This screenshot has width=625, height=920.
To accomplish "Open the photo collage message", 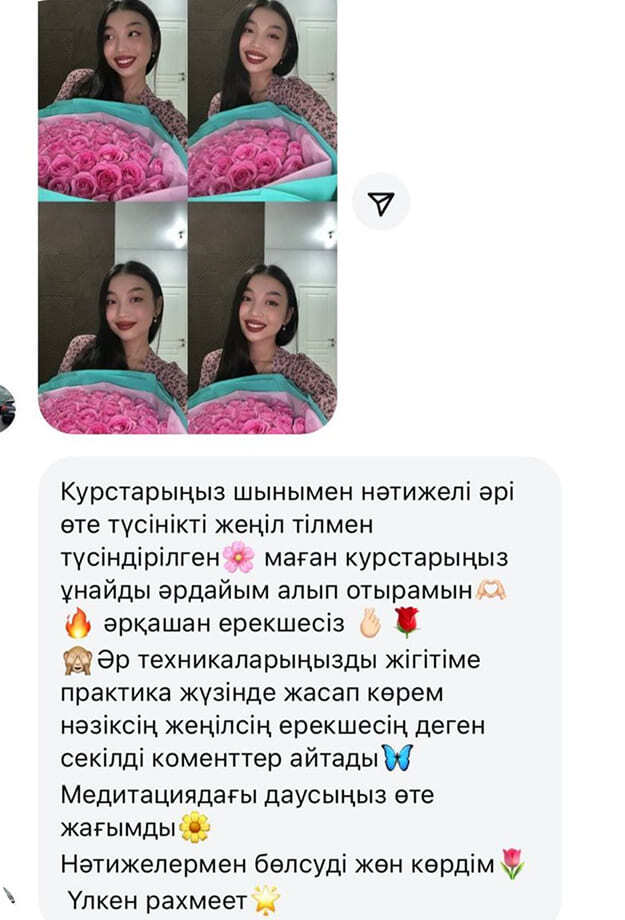I will click(x=187, y=215).
